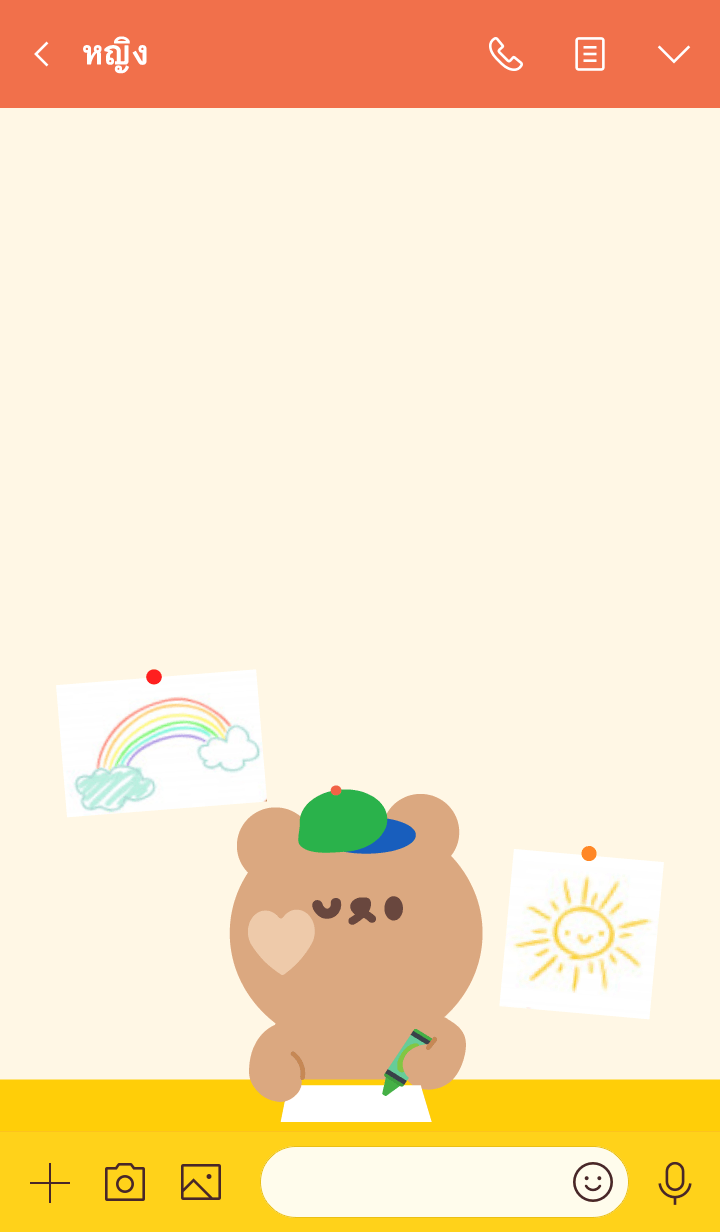Open the notes icon in header
The height and width of the screenshot is (1232, 720).
[589, 54]
